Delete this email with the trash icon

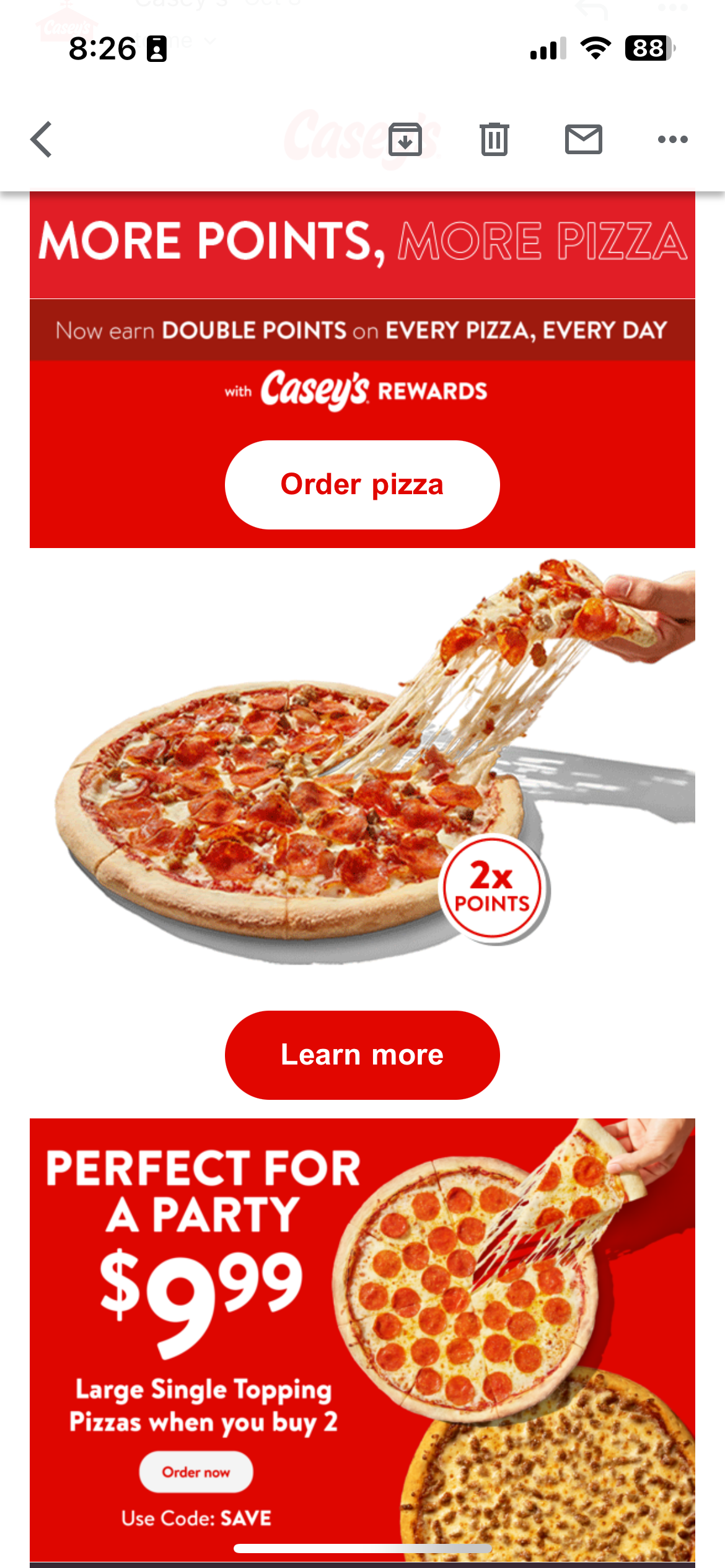pos(494,139)
